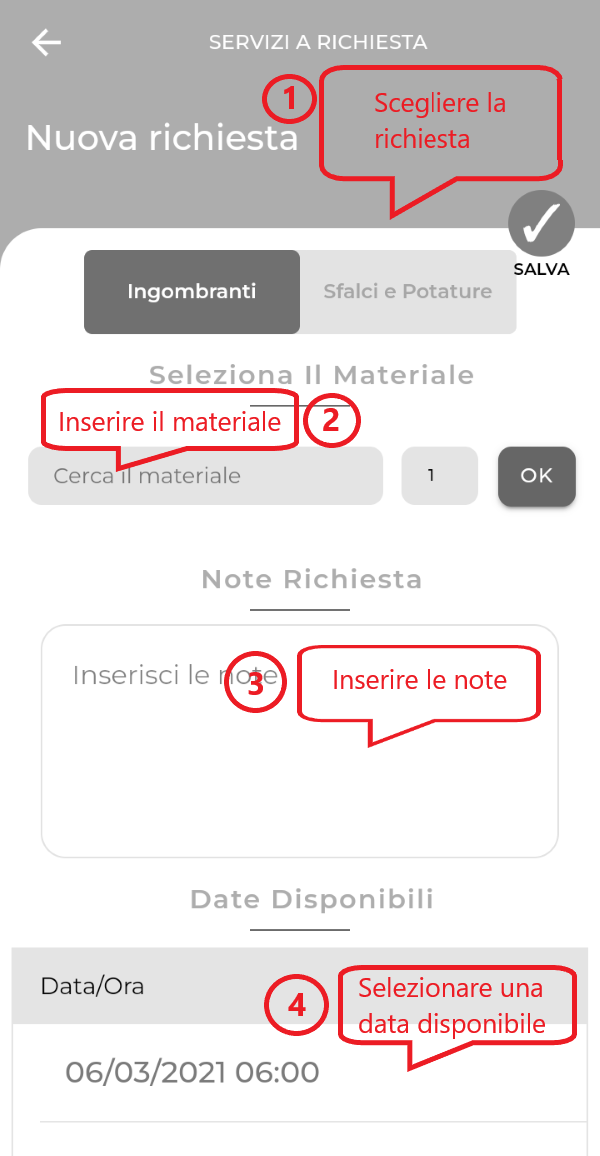600x1156 pixels.
Task: Go back using the top arrow
Action: point(47,43)
